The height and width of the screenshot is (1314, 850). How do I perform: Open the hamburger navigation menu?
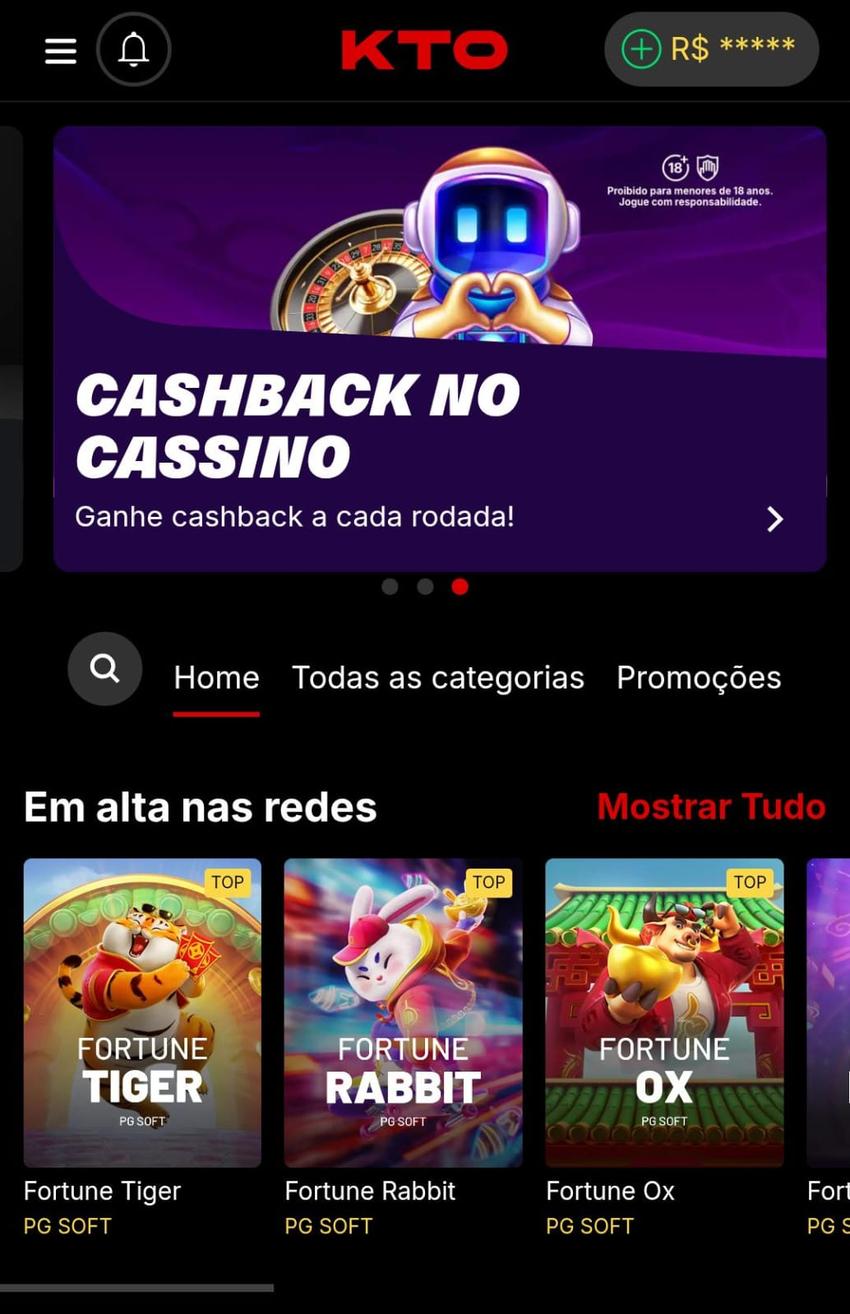pyautogui.click(x=60, y=50)
